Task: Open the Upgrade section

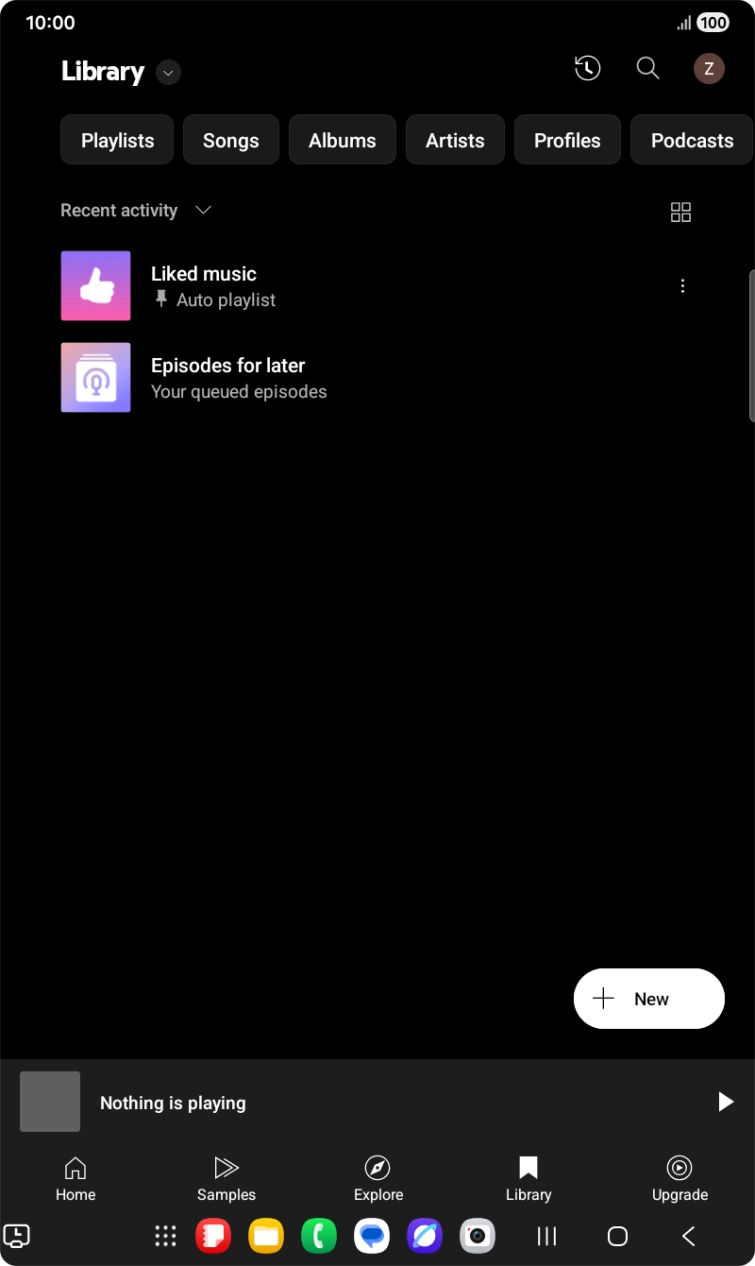Action: click(679, 1178)
